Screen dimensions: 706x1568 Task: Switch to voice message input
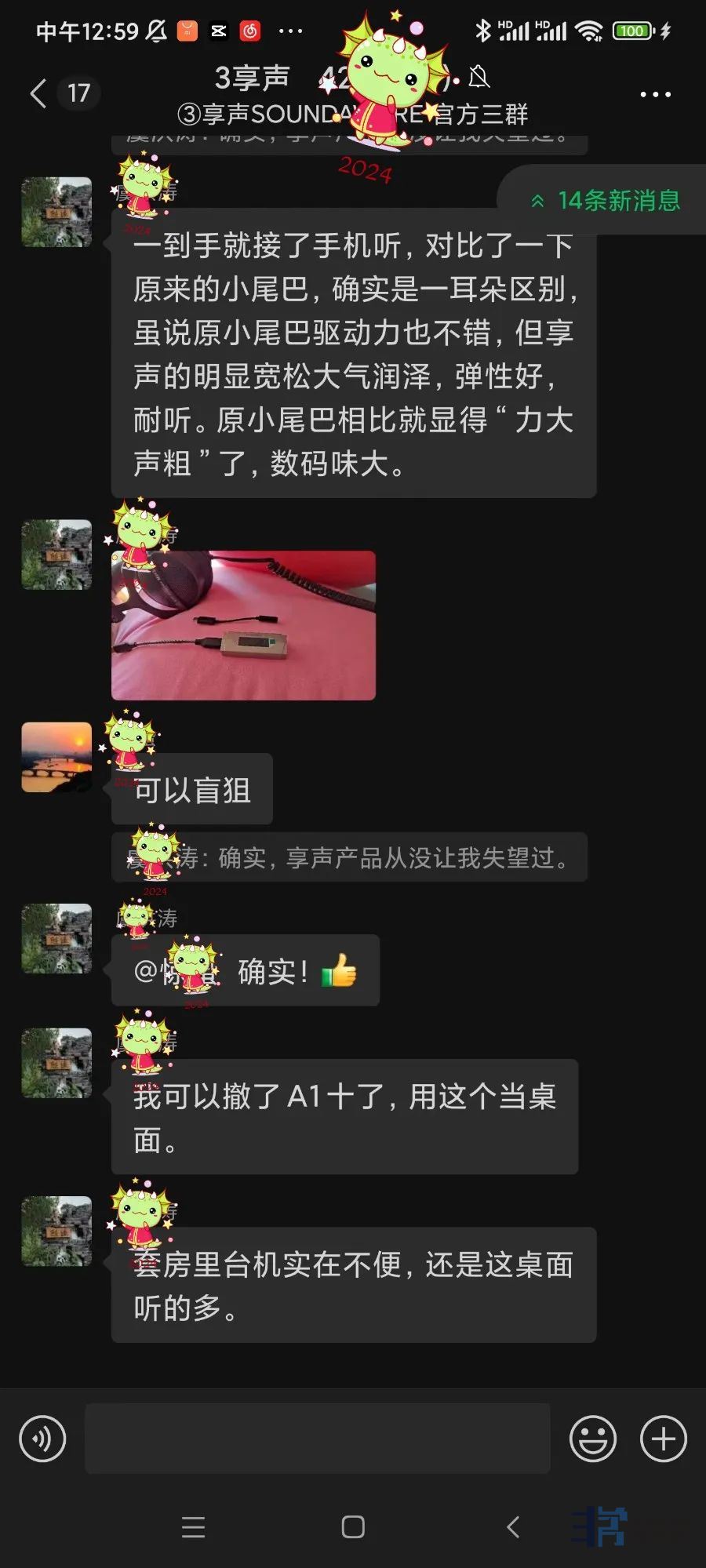point(42,1439)
